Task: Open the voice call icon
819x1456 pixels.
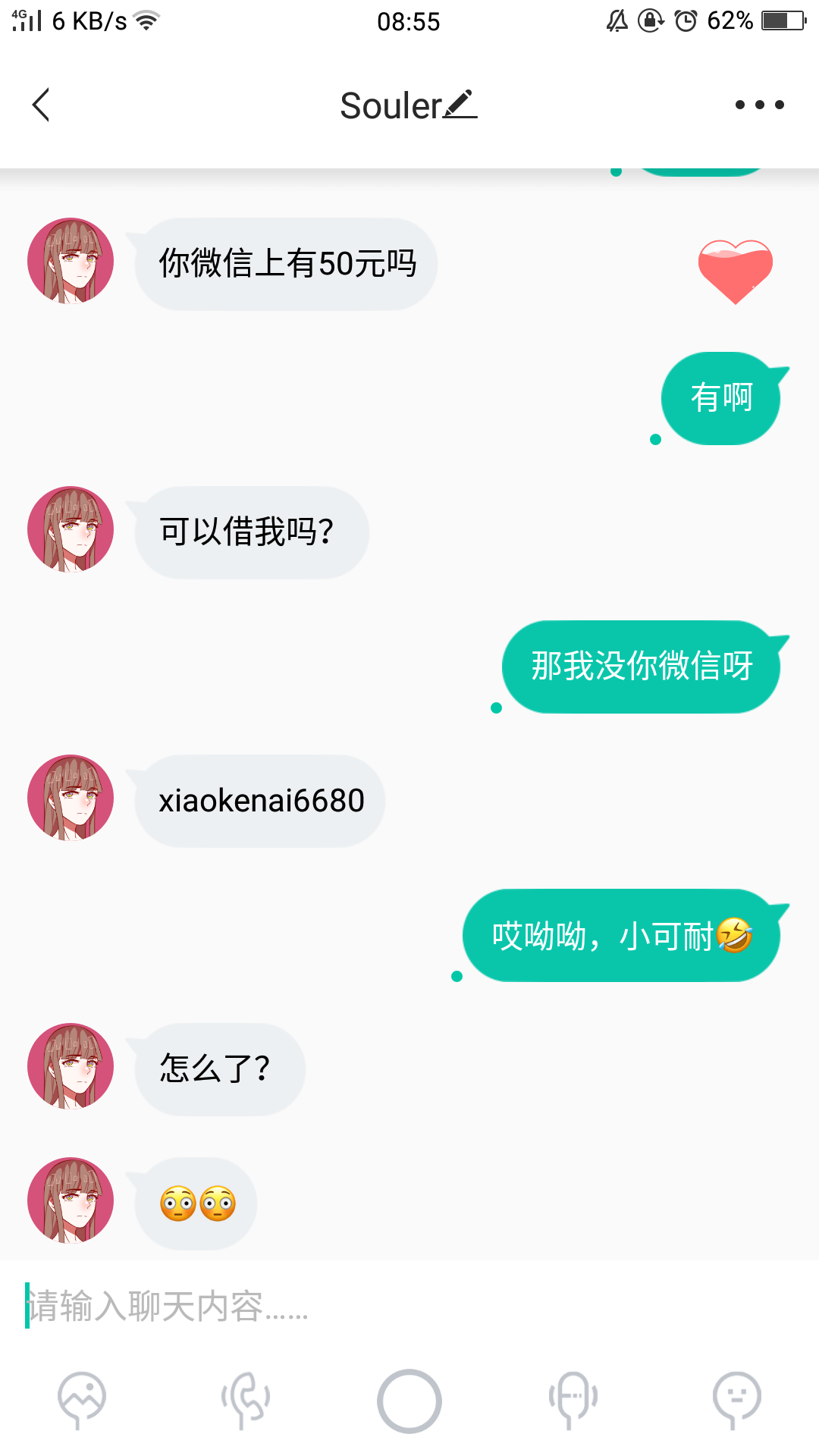Action: [x=246, y=1400]
